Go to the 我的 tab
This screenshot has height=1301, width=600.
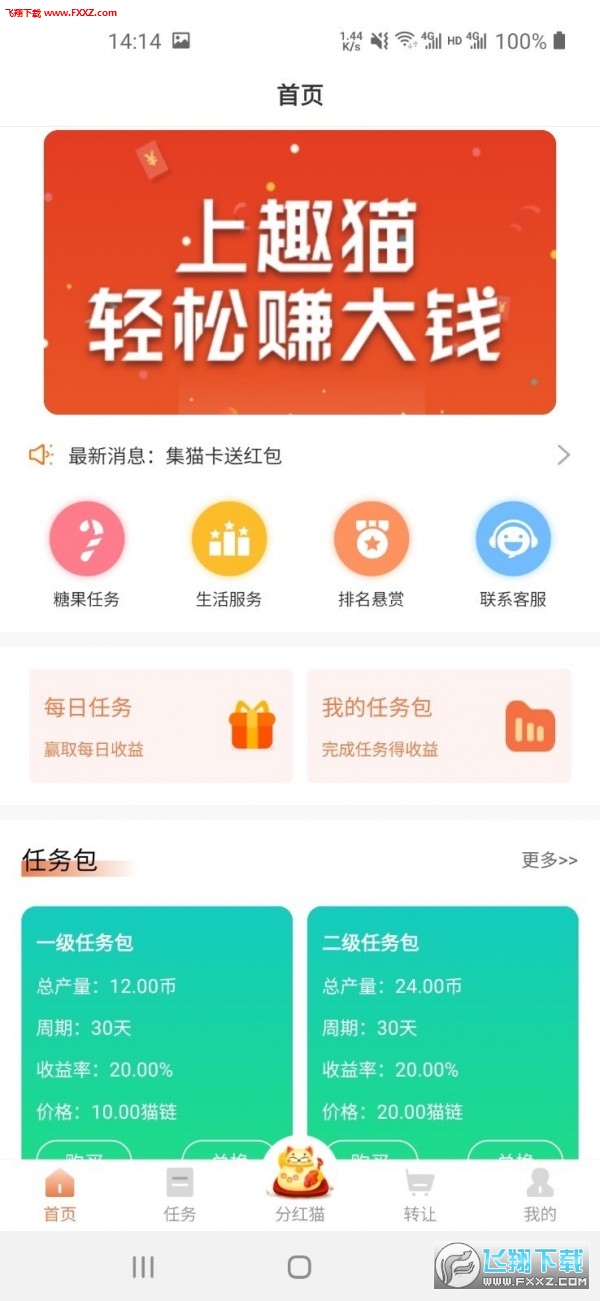pos(540,1196)
